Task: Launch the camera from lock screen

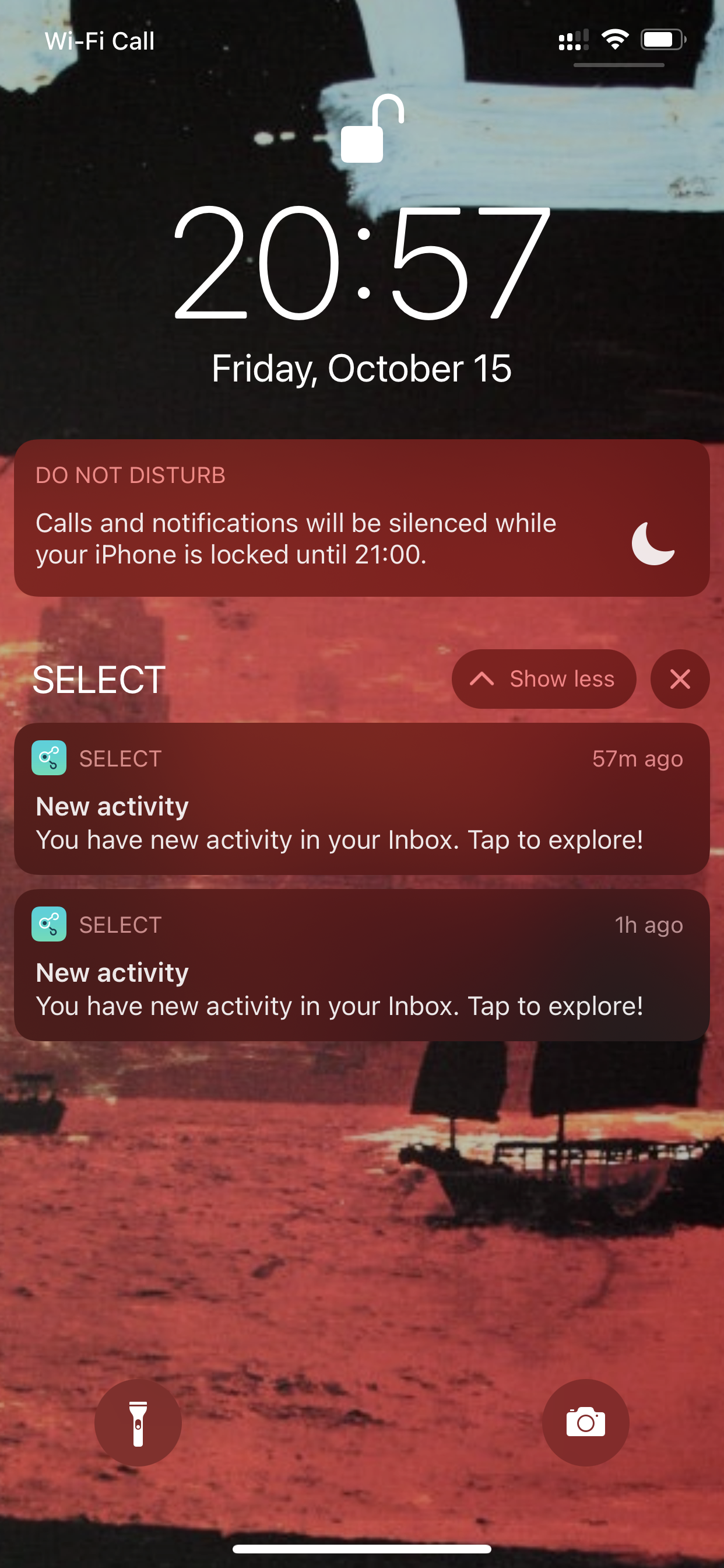Action: point(585,1423)
